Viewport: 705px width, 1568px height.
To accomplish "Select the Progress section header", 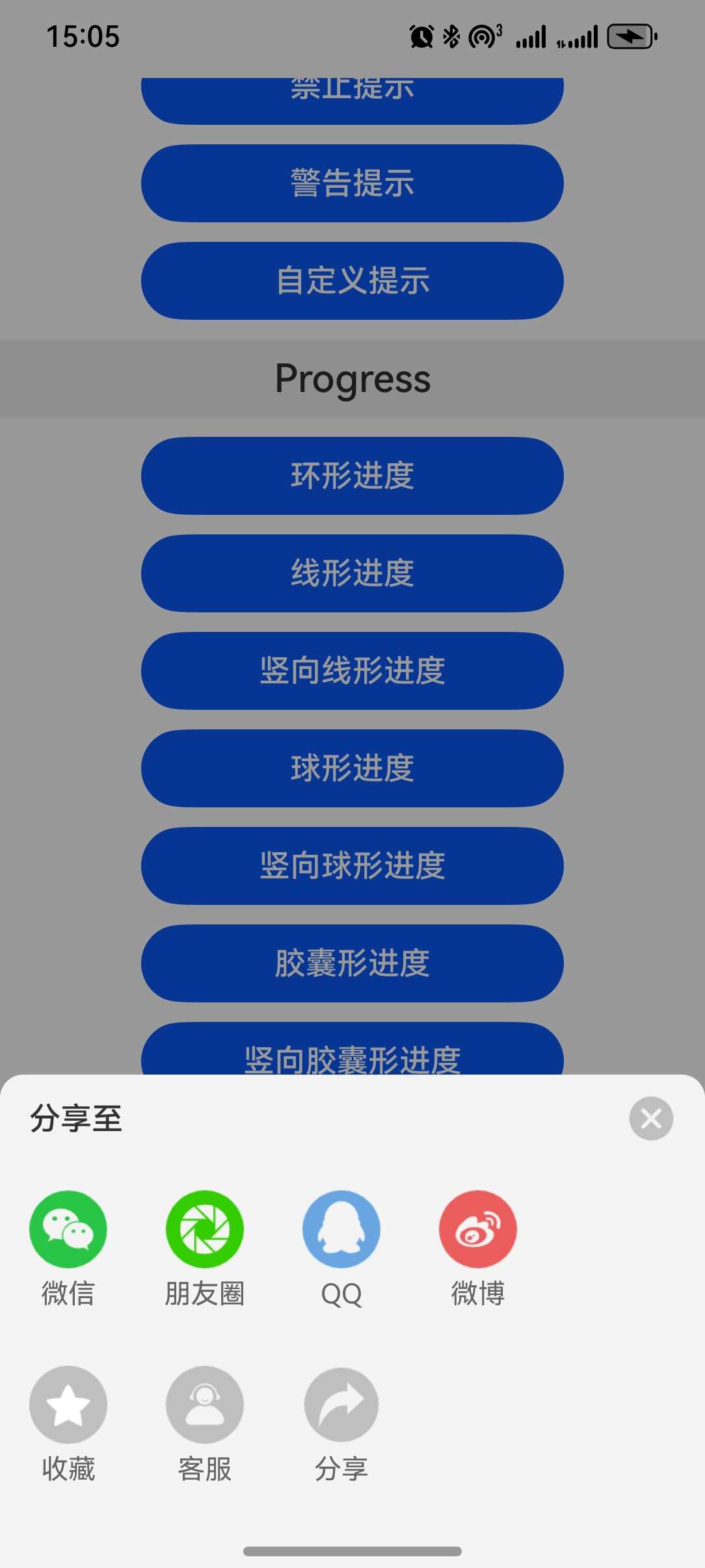I will click(352, 378).
